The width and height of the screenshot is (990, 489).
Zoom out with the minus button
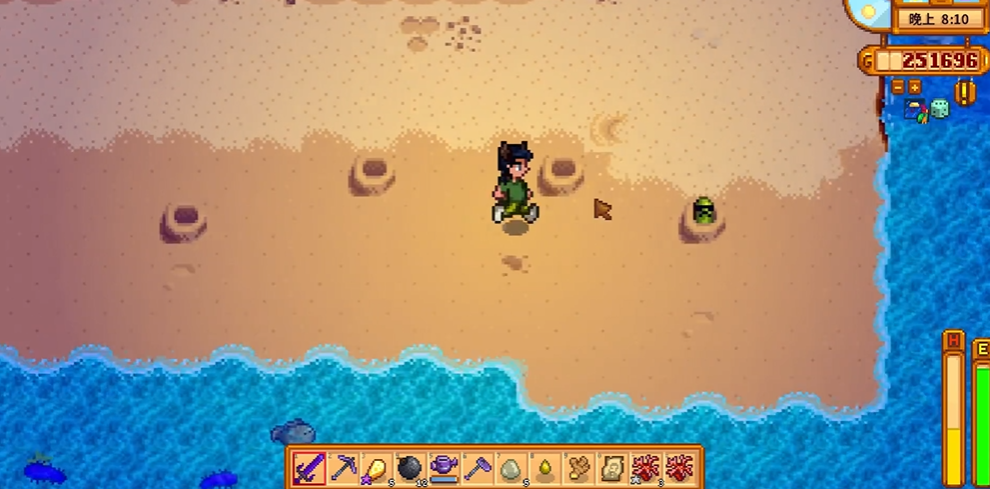click(x=898, y=87)
